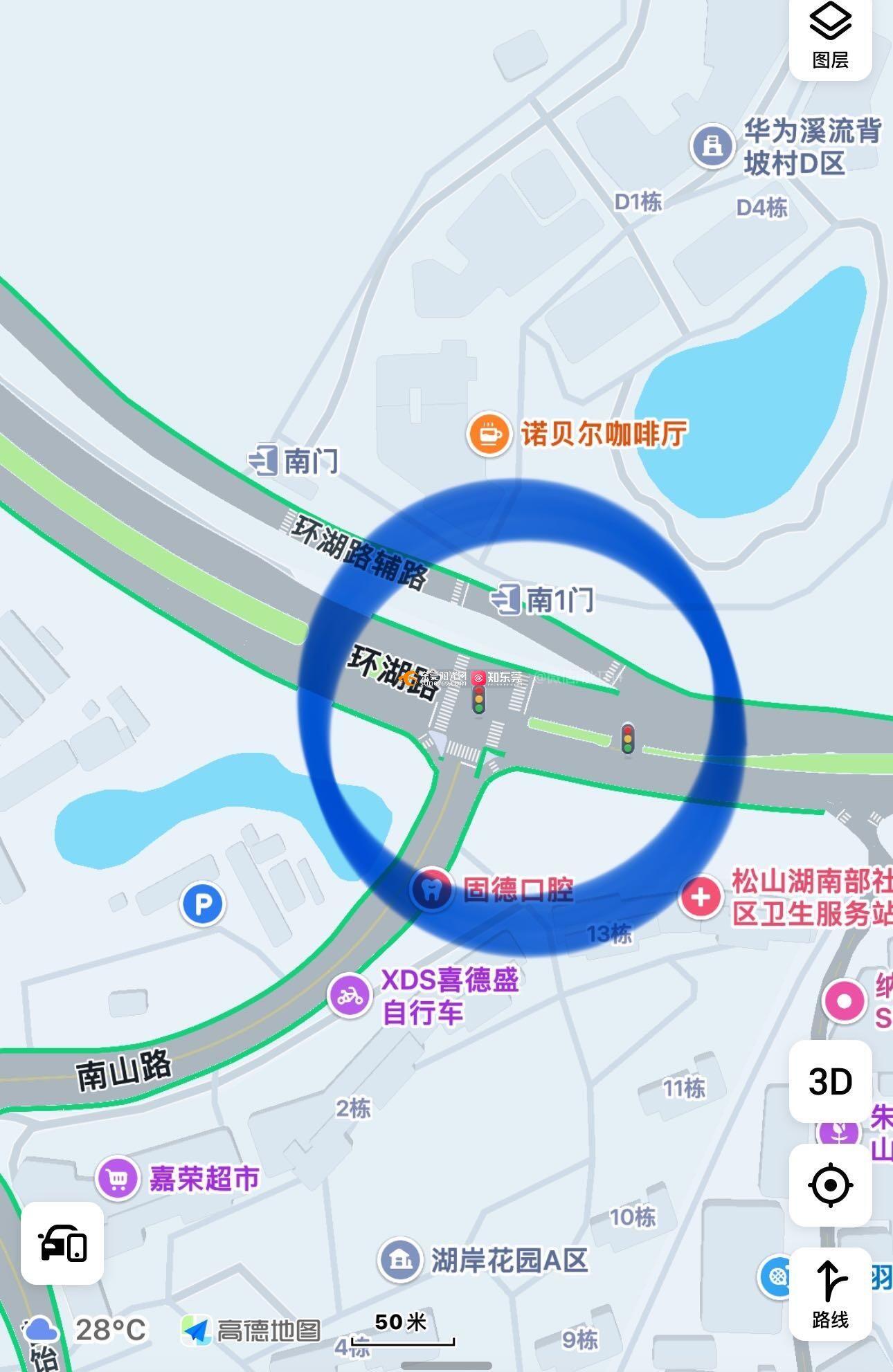Select 固德口腔 dental clinic marker
This screenshot has width=893, height=1372.
click(431, 890)
